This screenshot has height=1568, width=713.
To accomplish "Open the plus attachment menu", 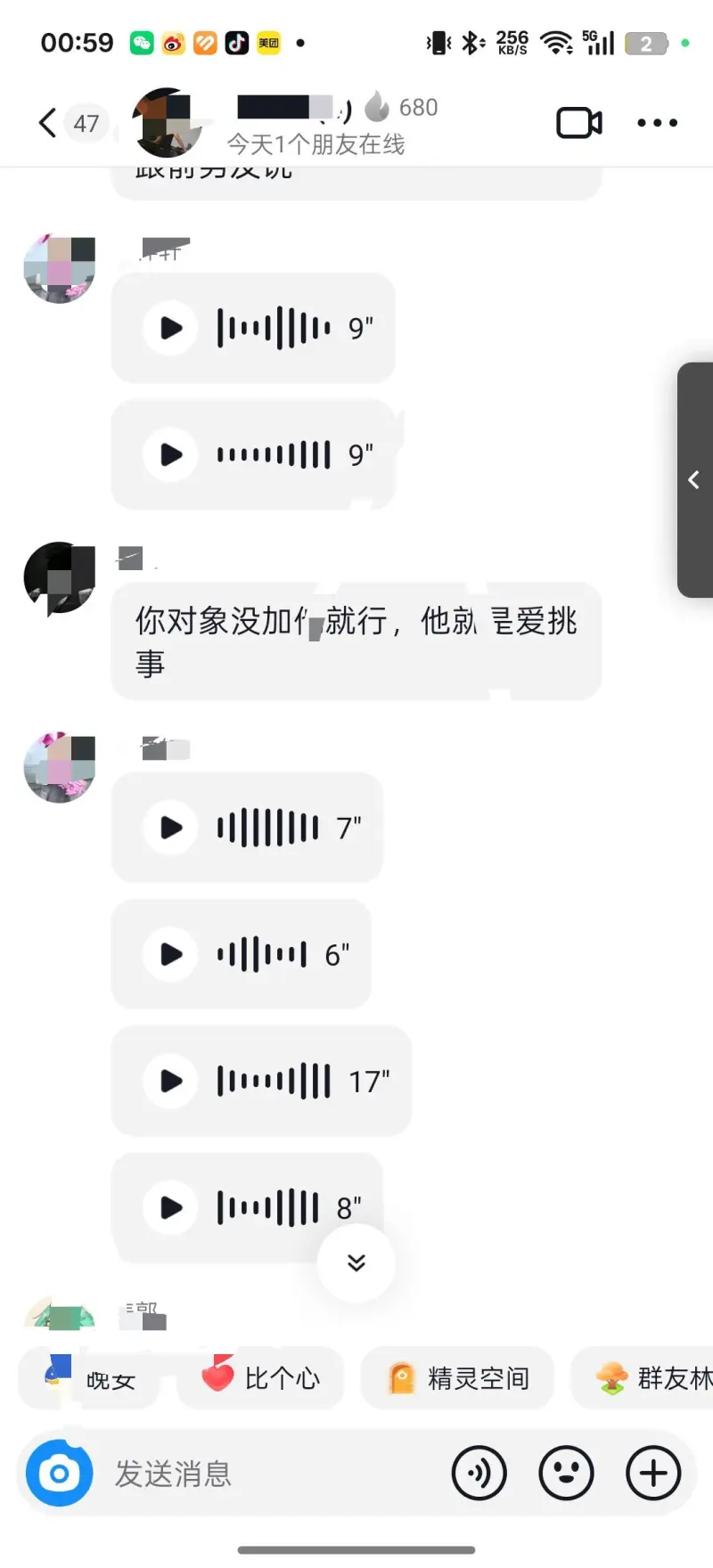I will 653,1473.
